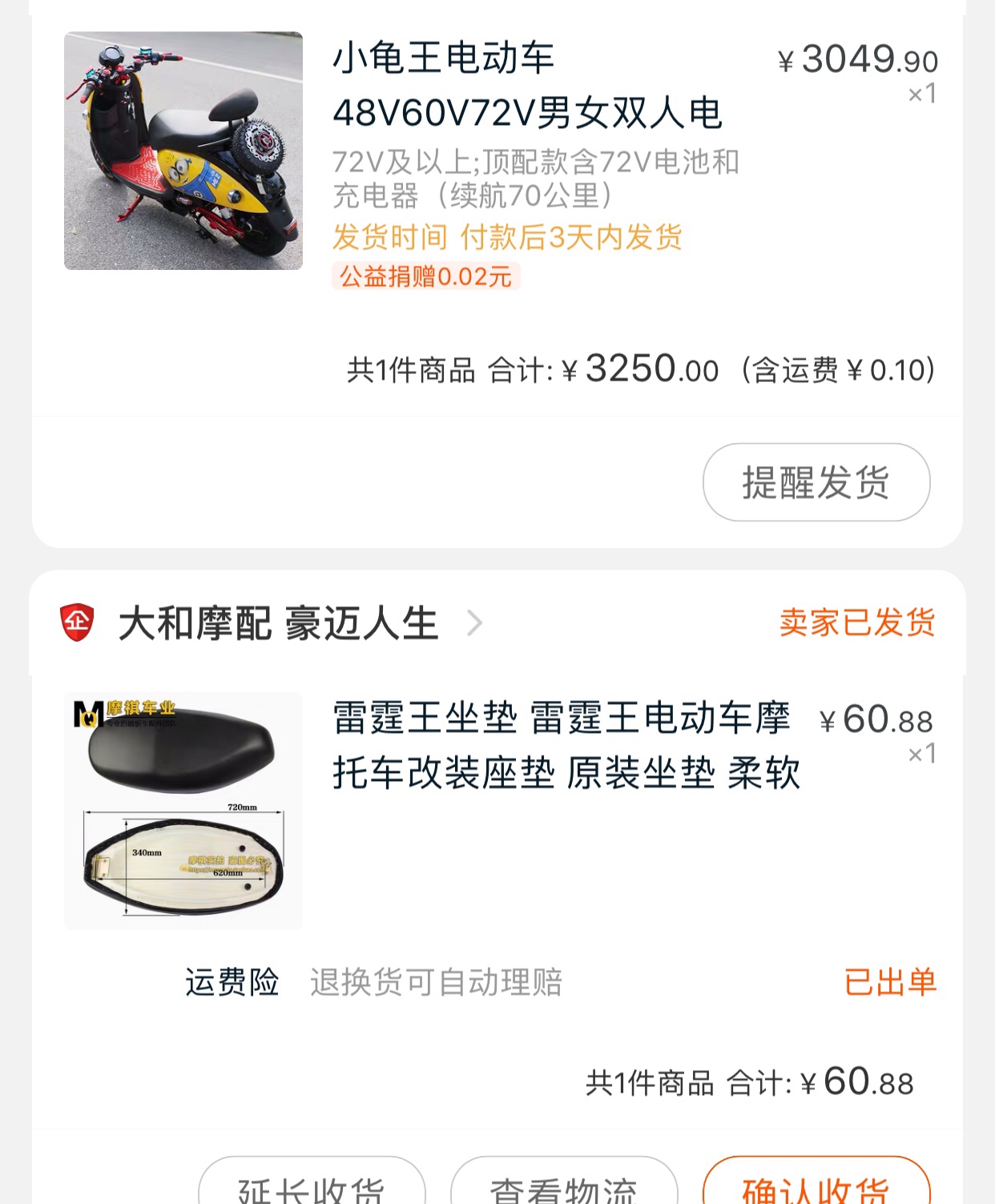Viewport: 995px width, 1204px height.
Task: Confirm receipt with 确认收货
Action: pyautogui.click(x=816, y=1186)
